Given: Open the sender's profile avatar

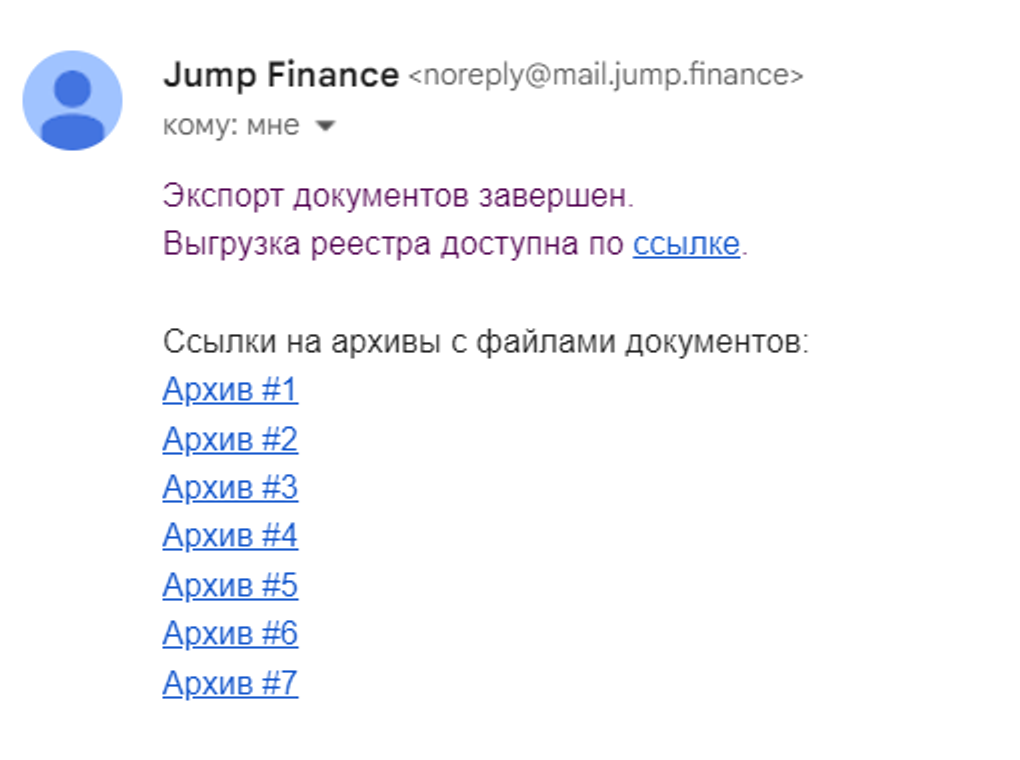Looking at the screenshot, I should [72, 101].
